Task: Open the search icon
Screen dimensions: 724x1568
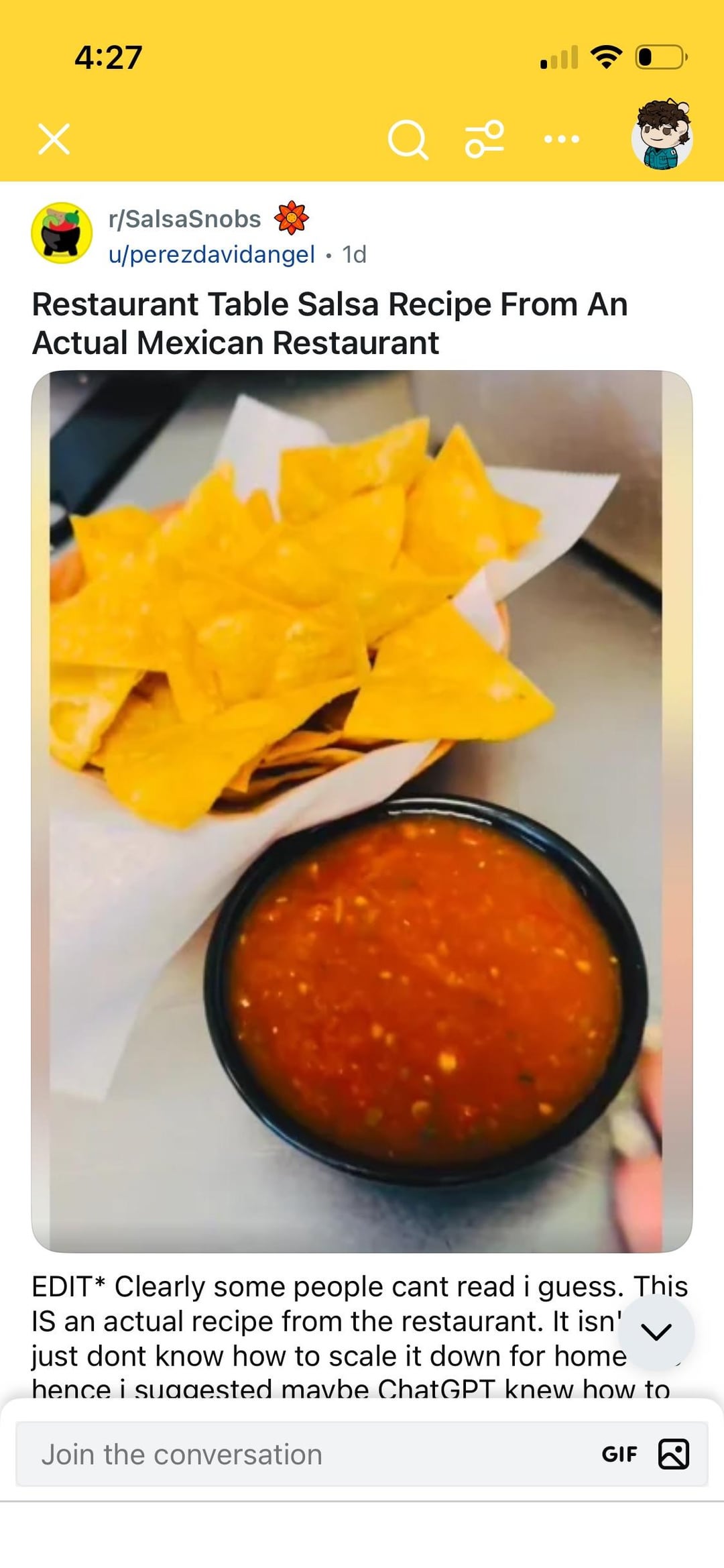Action: 408,139
